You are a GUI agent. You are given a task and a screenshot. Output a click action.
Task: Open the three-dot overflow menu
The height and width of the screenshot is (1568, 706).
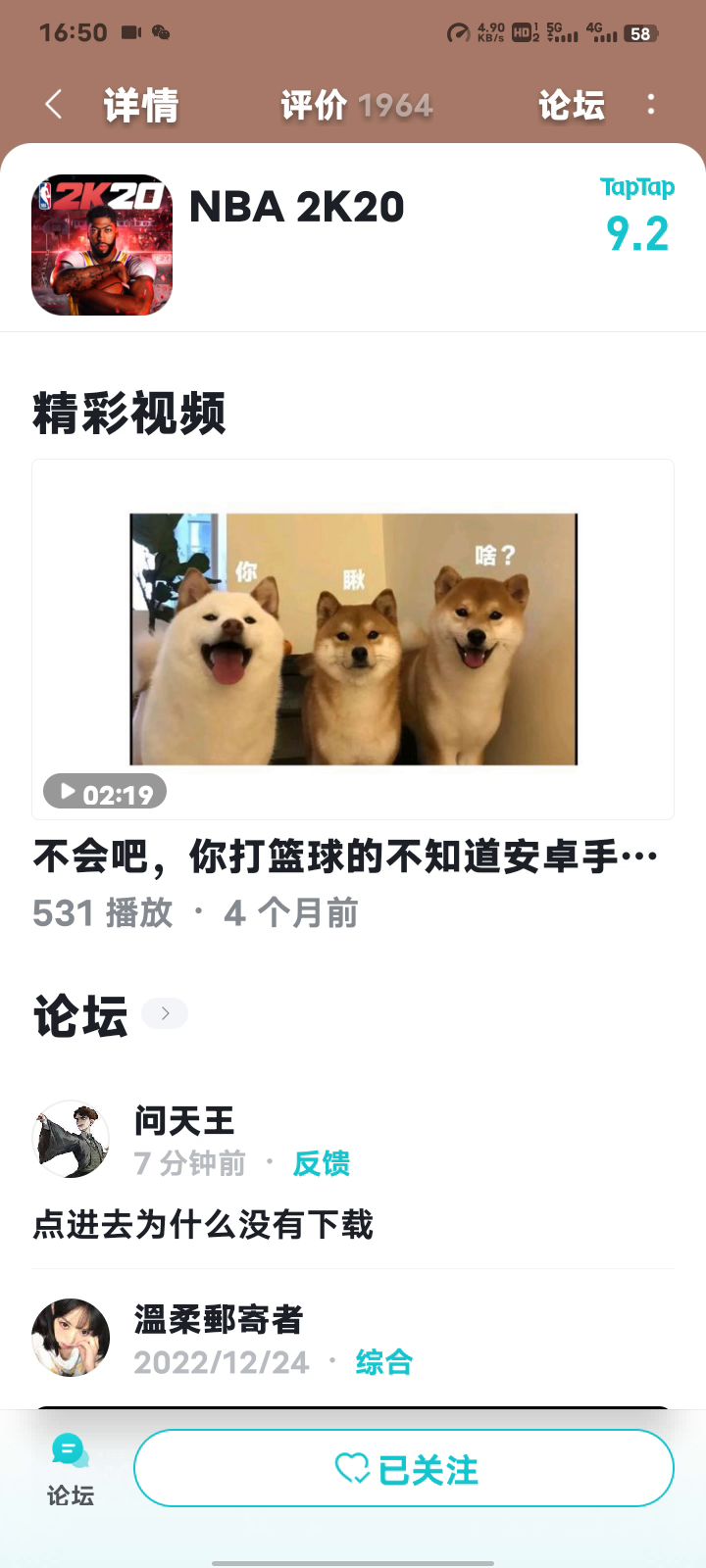[651, 104]
